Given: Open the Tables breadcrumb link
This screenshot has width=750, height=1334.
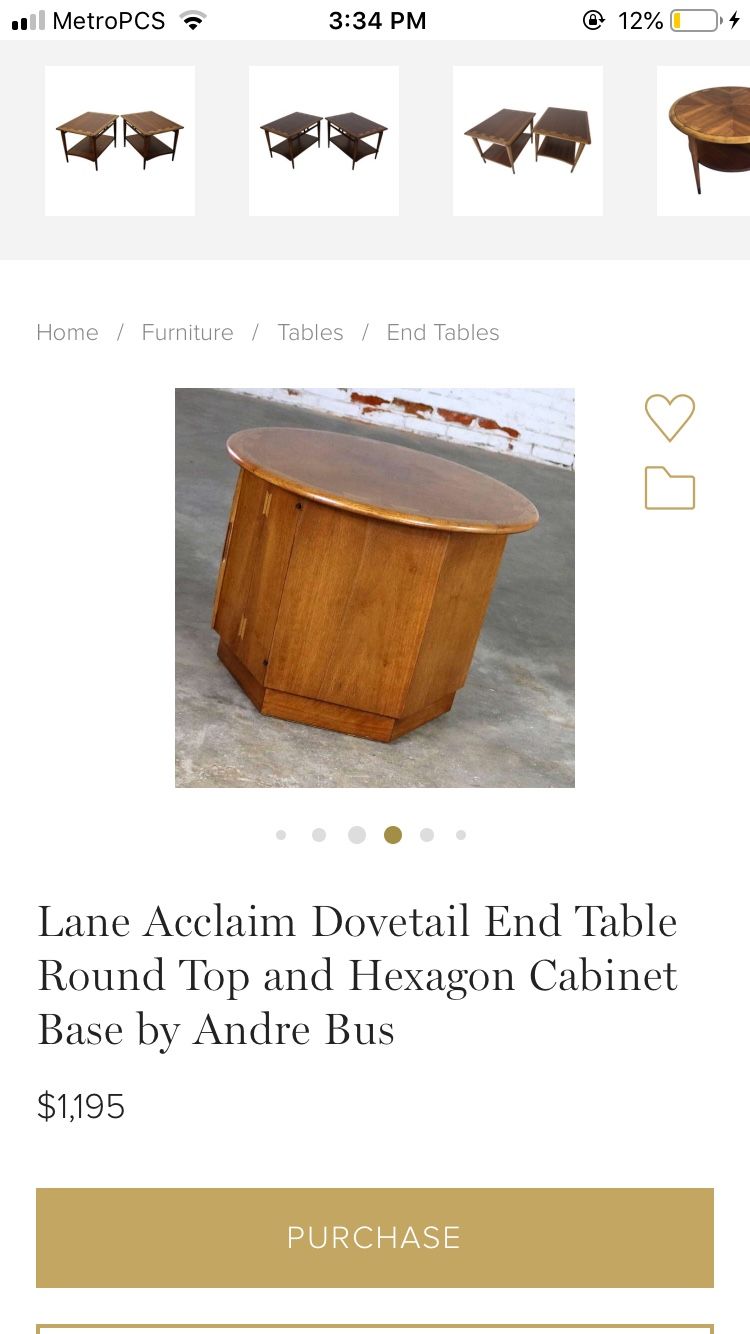Looking at the screenshot, I should tap(310, 333).
